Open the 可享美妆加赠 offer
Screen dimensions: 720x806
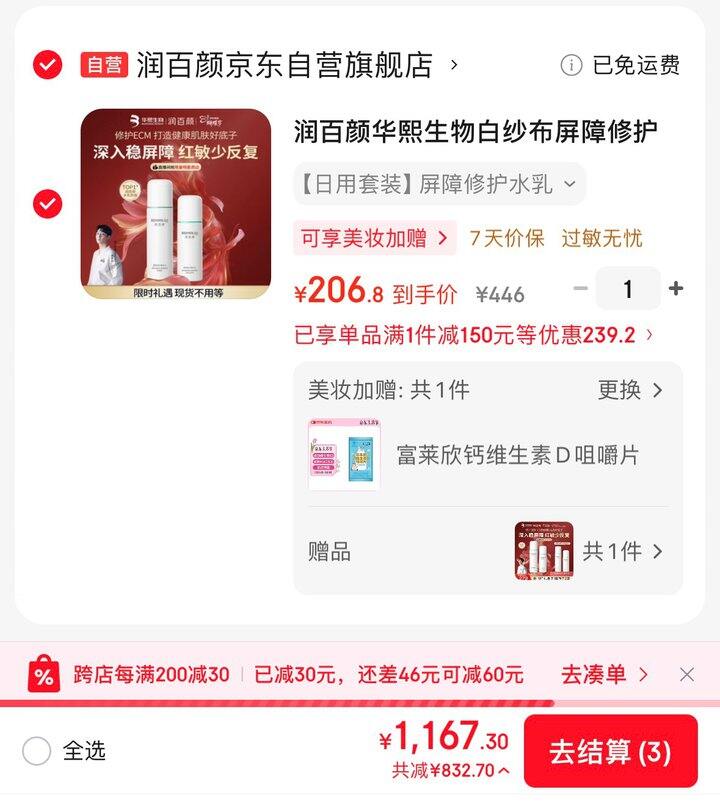click(375, 238)
